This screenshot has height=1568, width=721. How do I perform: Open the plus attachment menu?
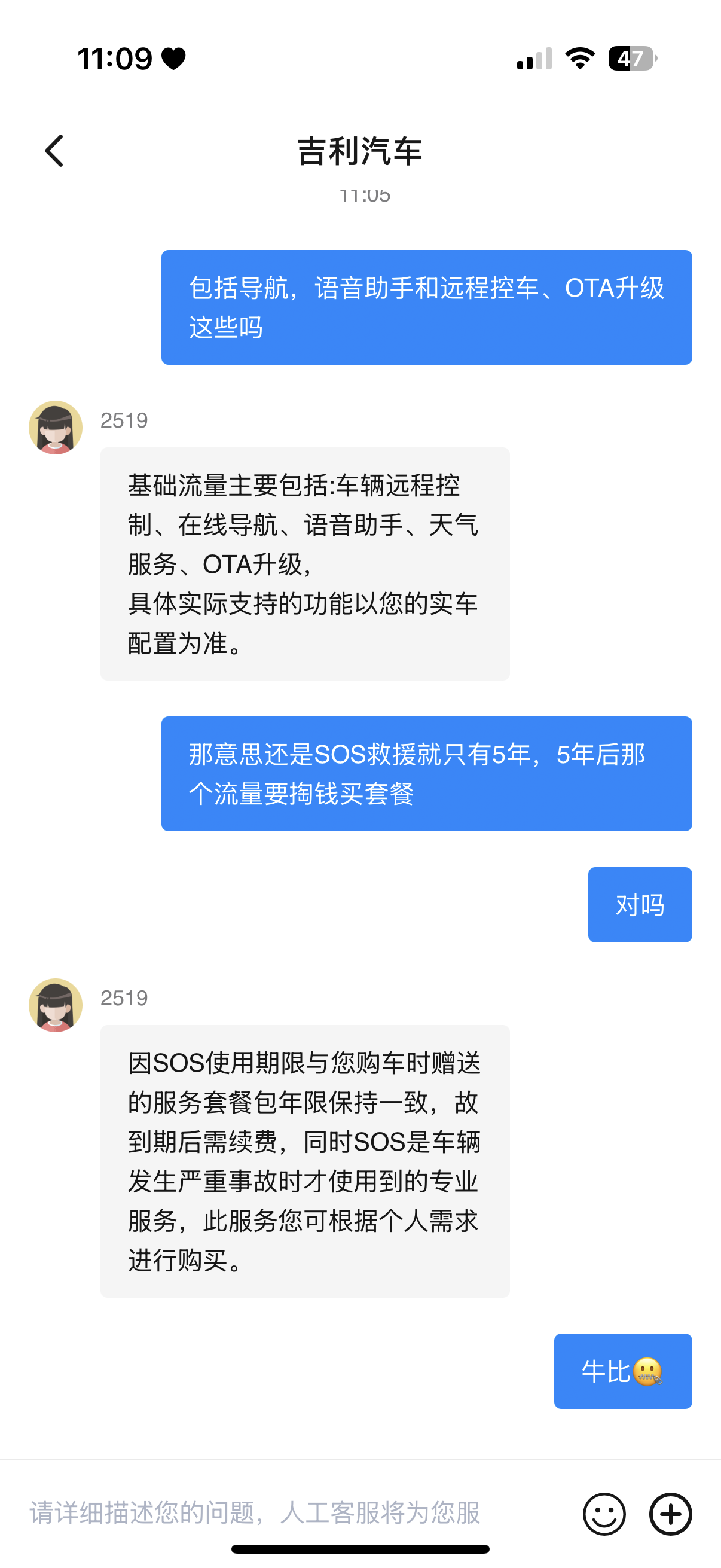pyautogui.click(x=671, y=1514)
